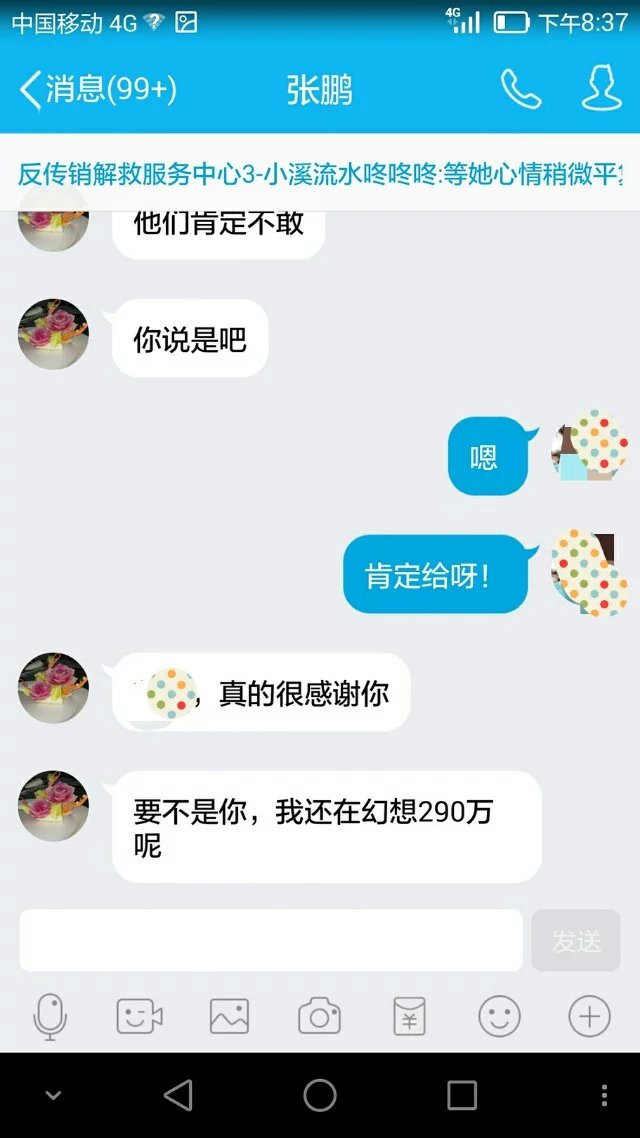
Task: Tap the system home button
Action: pos(320,1095)
